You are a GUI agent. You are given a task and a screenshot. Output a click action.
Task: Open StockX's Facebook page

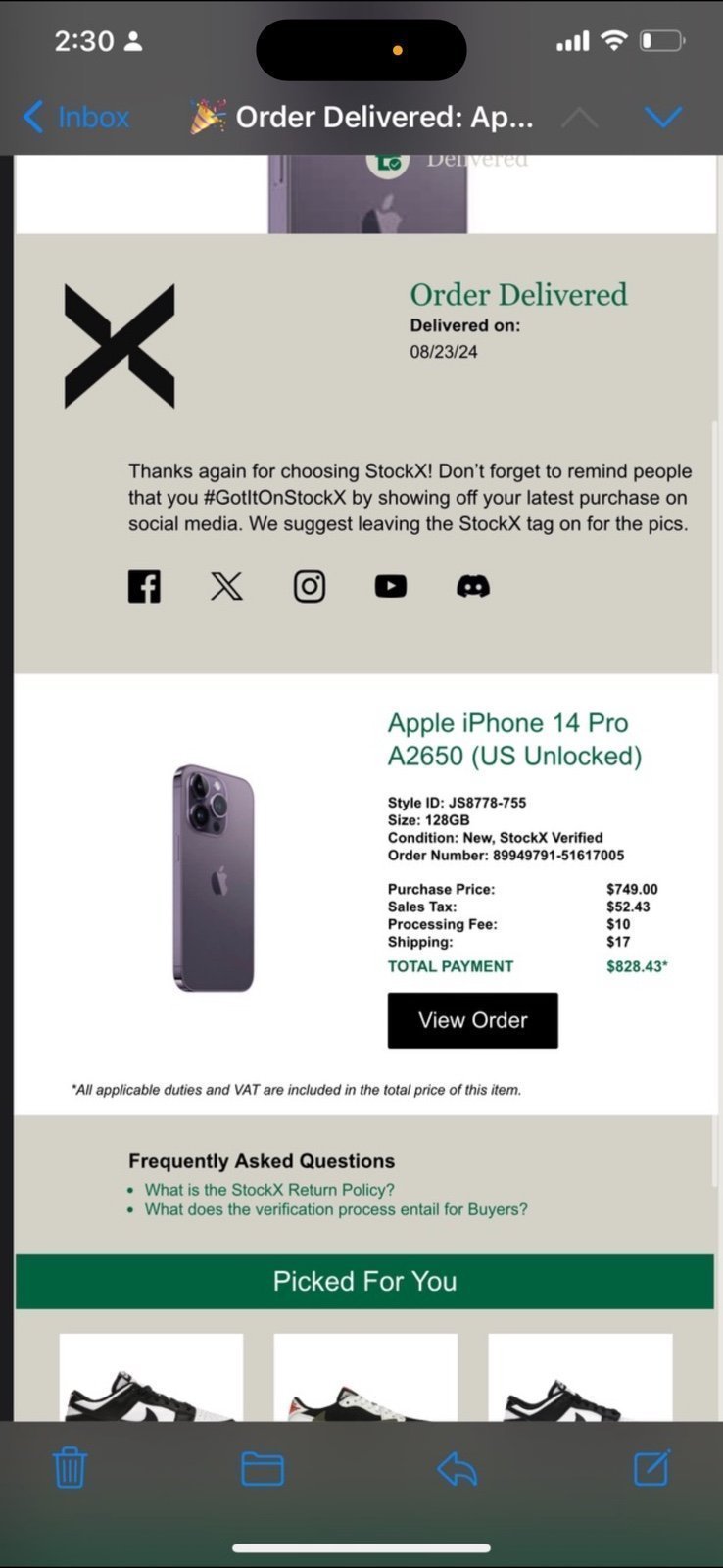pyautogui.click(x=144, y=586)
